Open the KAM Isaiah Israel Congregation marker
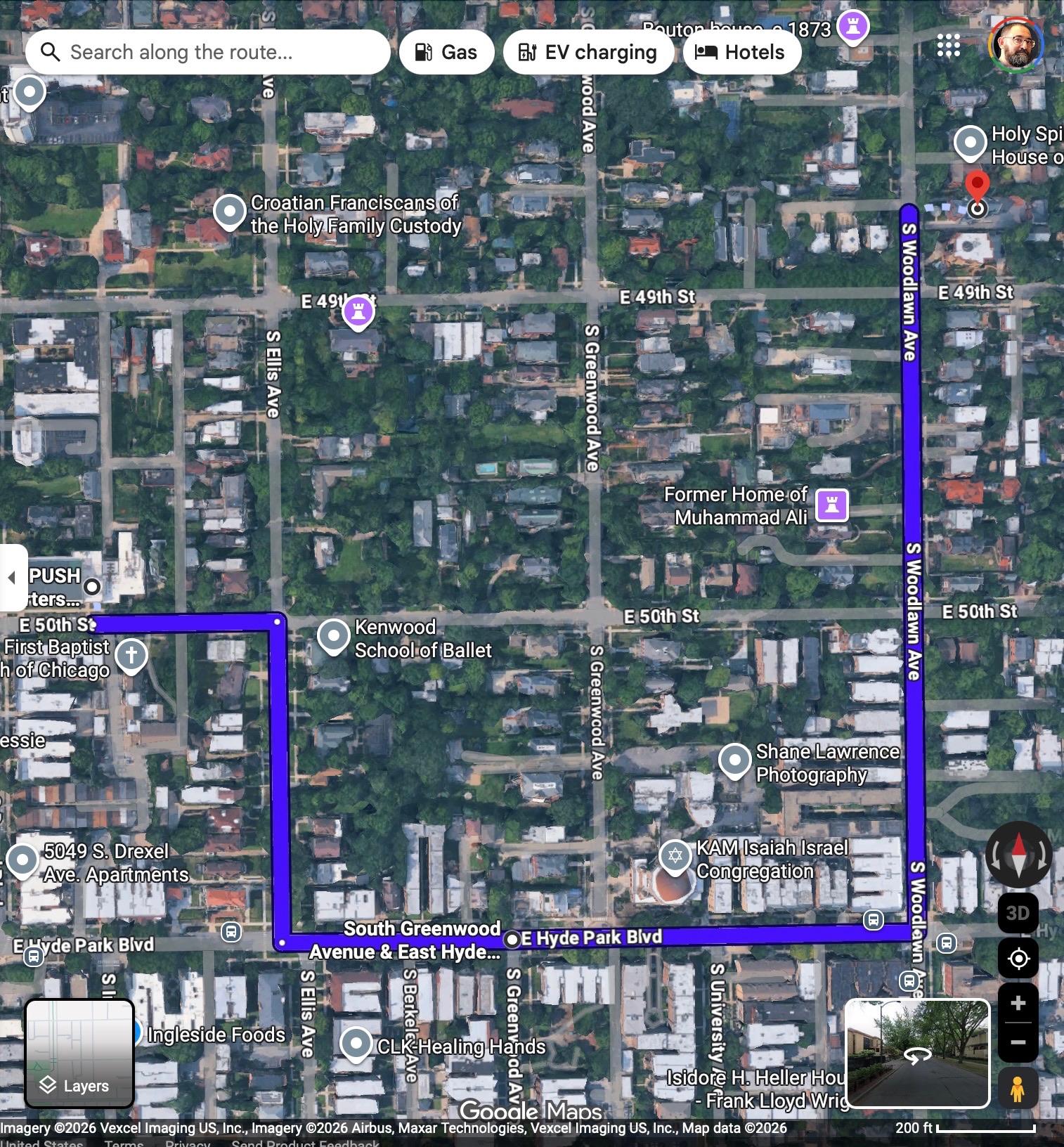Screen dimensions: 1064x1147 click(675, 856)
